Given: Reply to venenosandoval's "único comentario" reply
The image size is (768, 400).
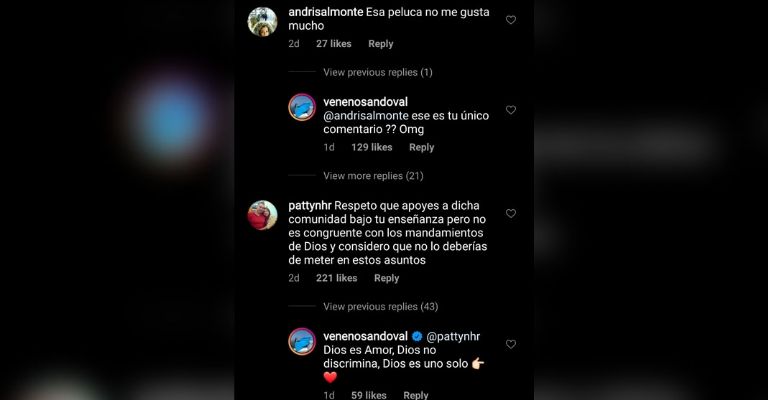Looking at the screenshot, I should pyautogui.click(x=421, y=147).
